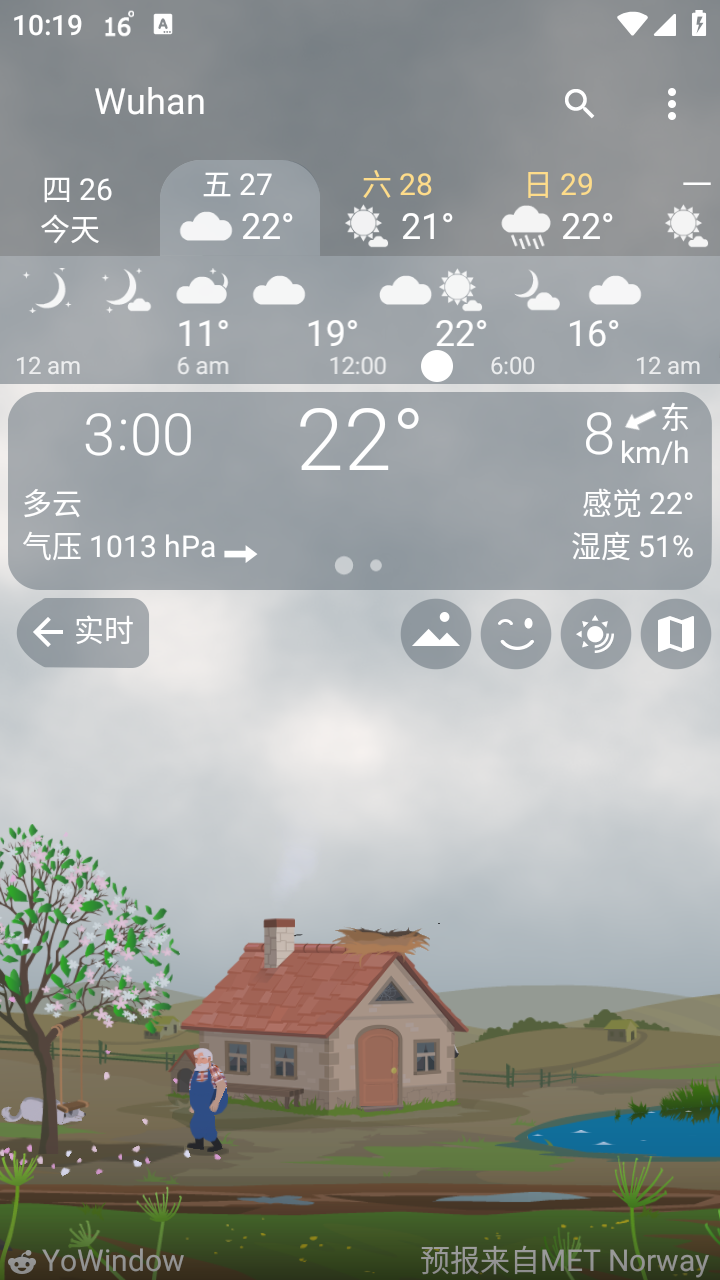The height and width of the screenshot is (1280, 720).
Task: Open the overflow menu at top right
Action: [672, 103]
